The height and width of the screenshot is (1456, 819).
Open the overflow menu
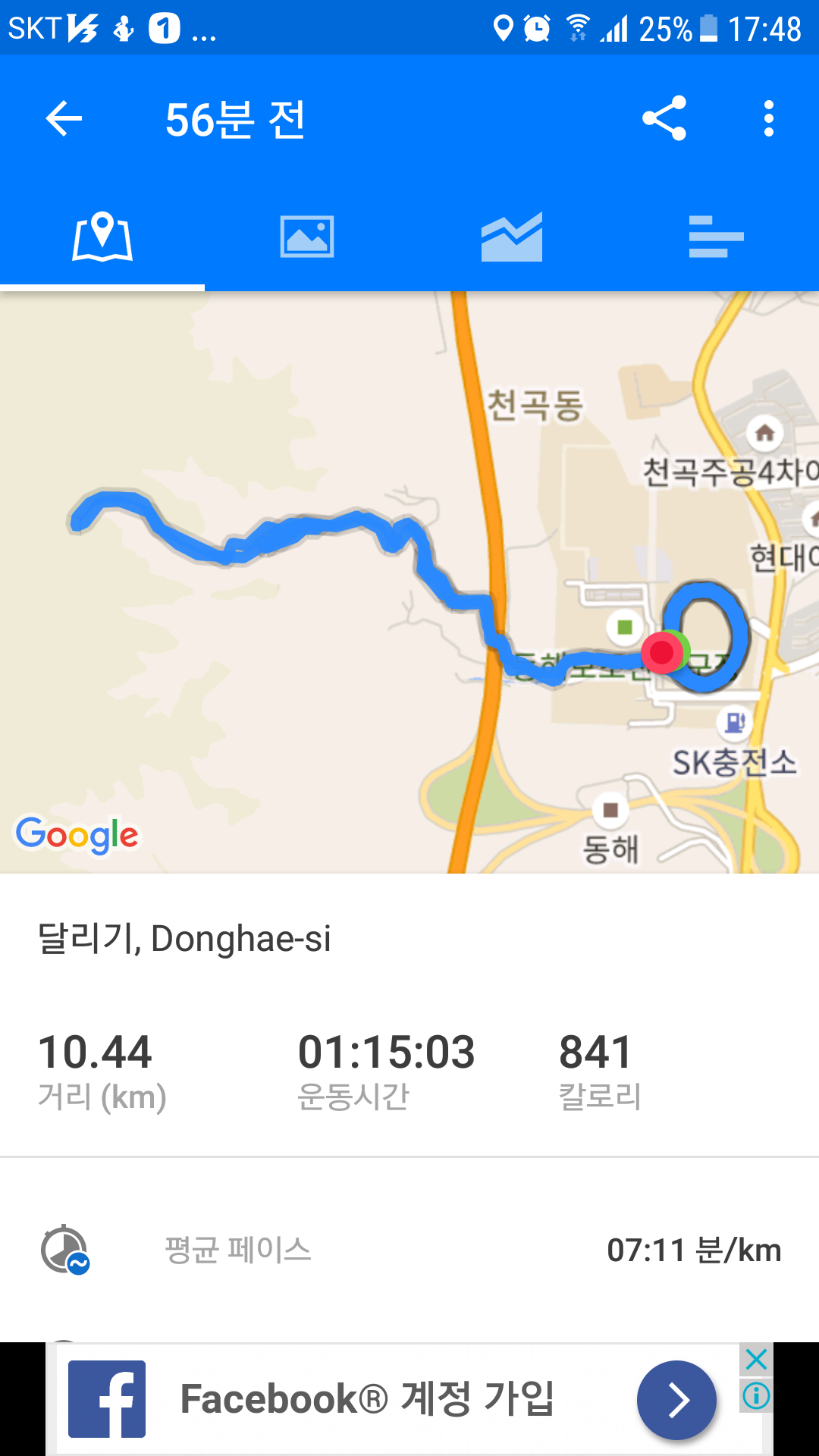click(768, 119)
